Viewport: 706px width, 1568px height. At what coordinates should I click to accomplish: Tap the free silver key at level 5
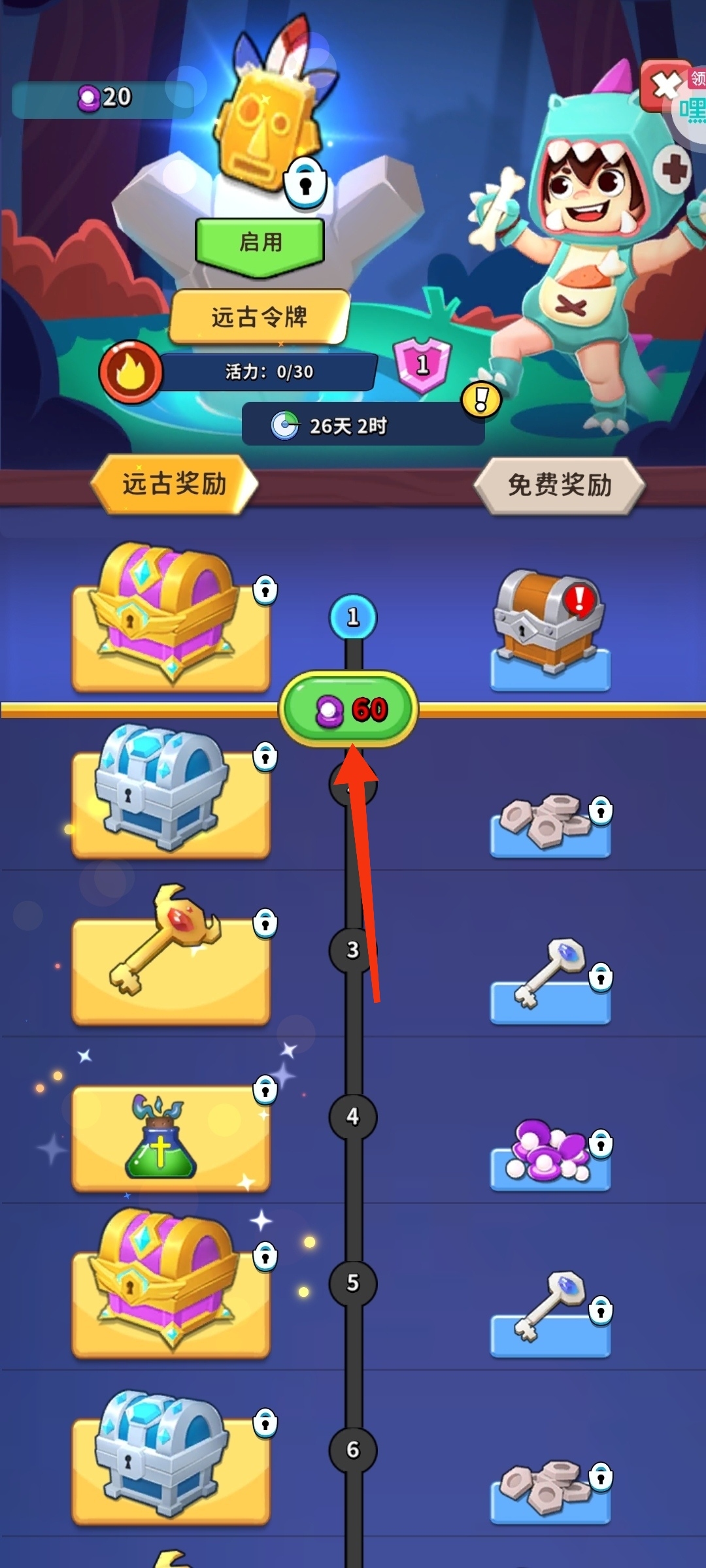[x=548, y=1312]
